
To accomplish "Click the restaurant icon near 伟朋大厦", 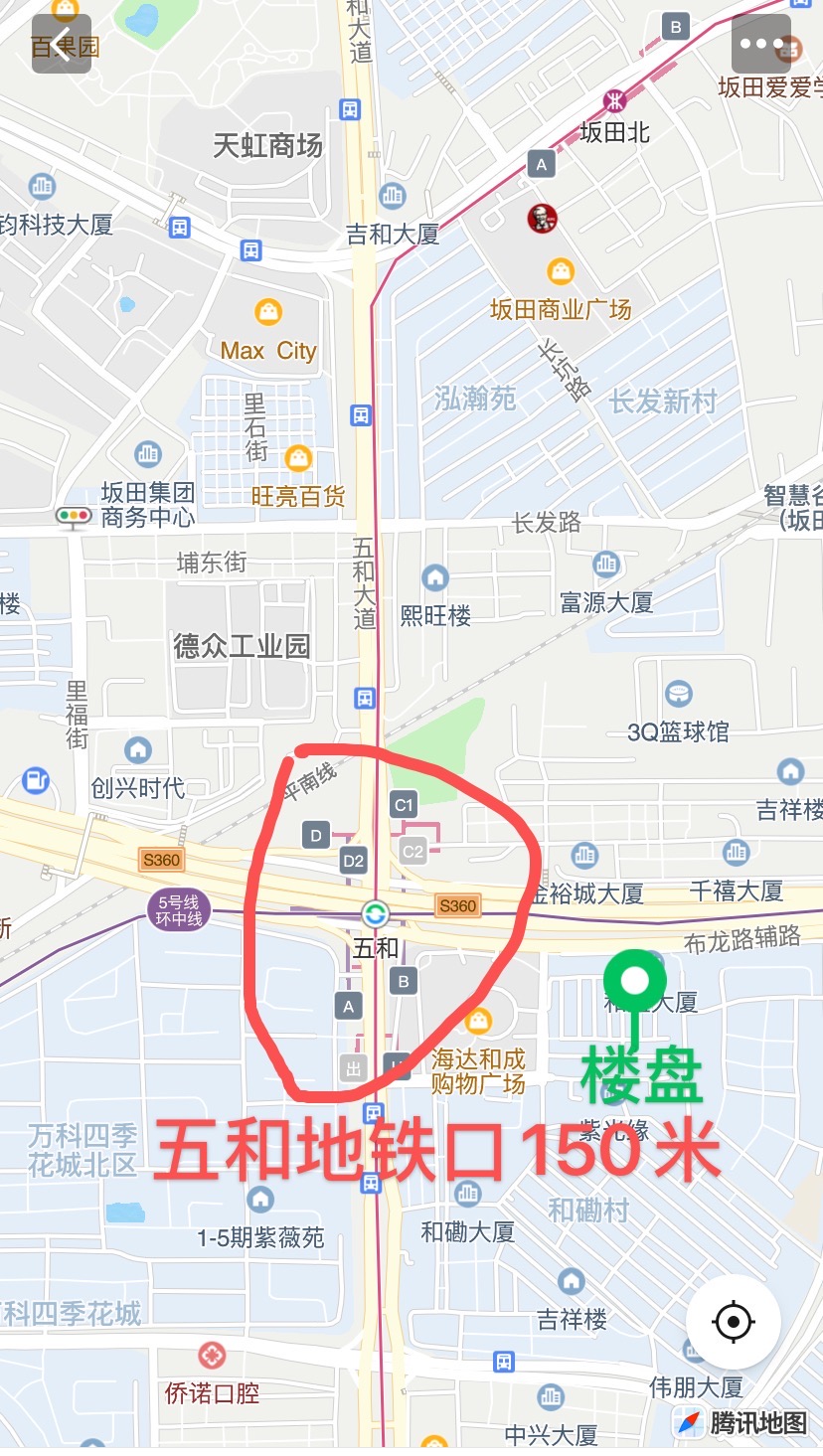I will (690, 1351).
